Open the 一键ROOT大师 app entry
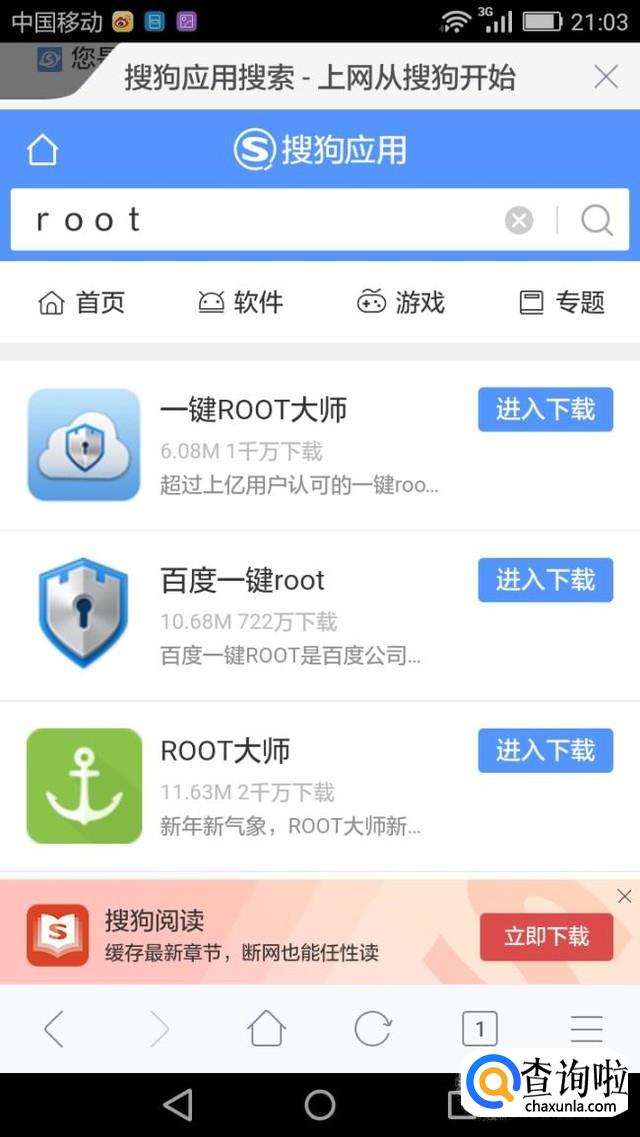Screen dimensions: 640x1137 coord(253,410)
